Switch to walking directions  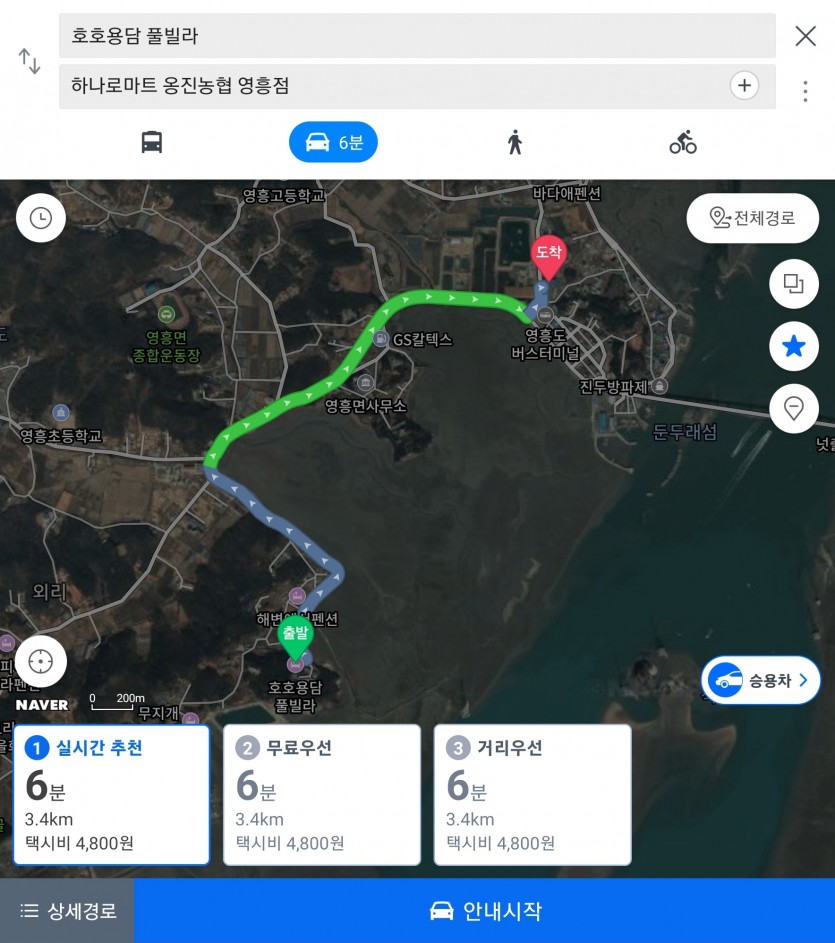point(514,142)
